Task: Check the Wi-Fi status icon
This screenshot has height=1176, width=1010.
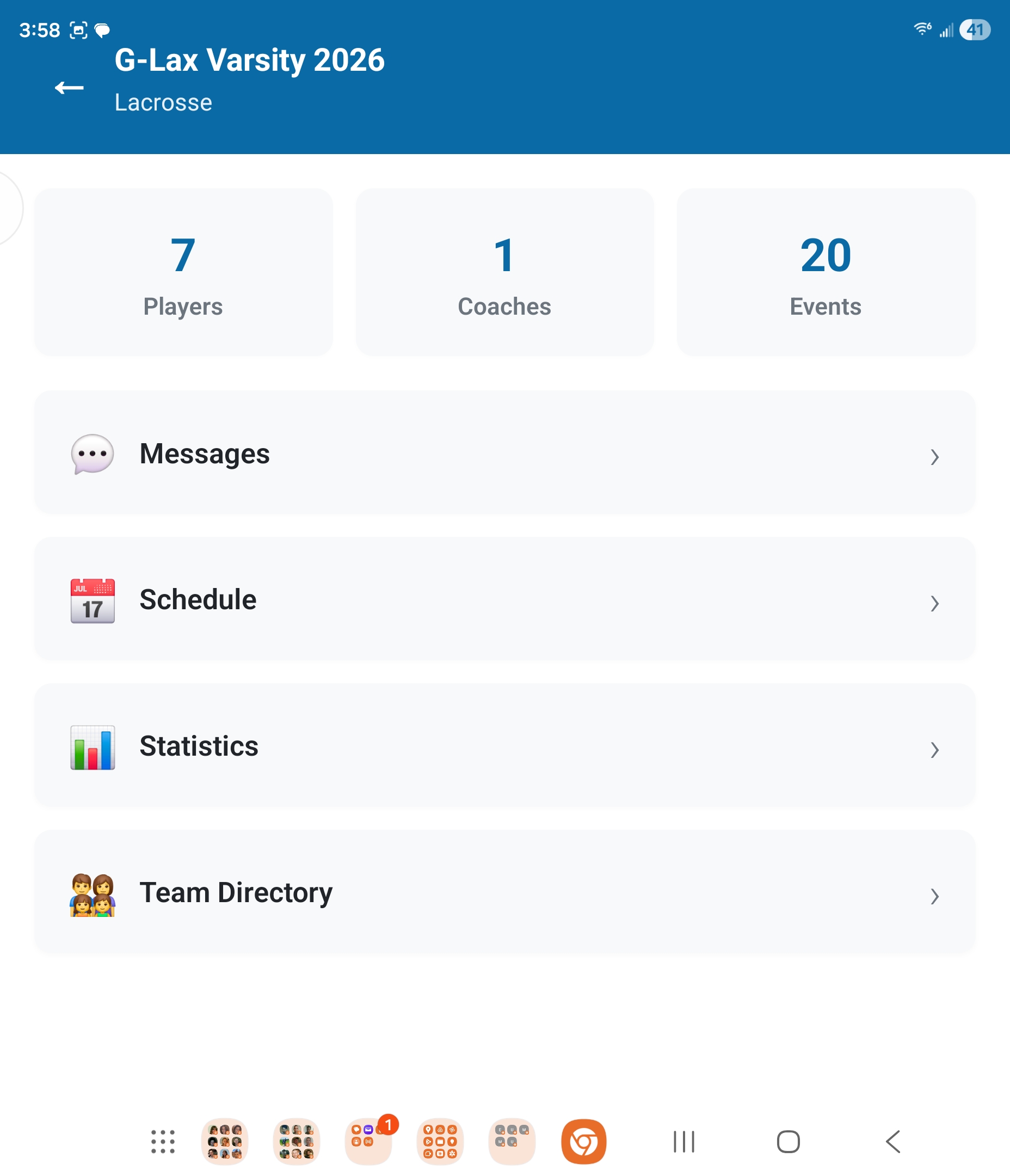Action: [x=921, y=27]
